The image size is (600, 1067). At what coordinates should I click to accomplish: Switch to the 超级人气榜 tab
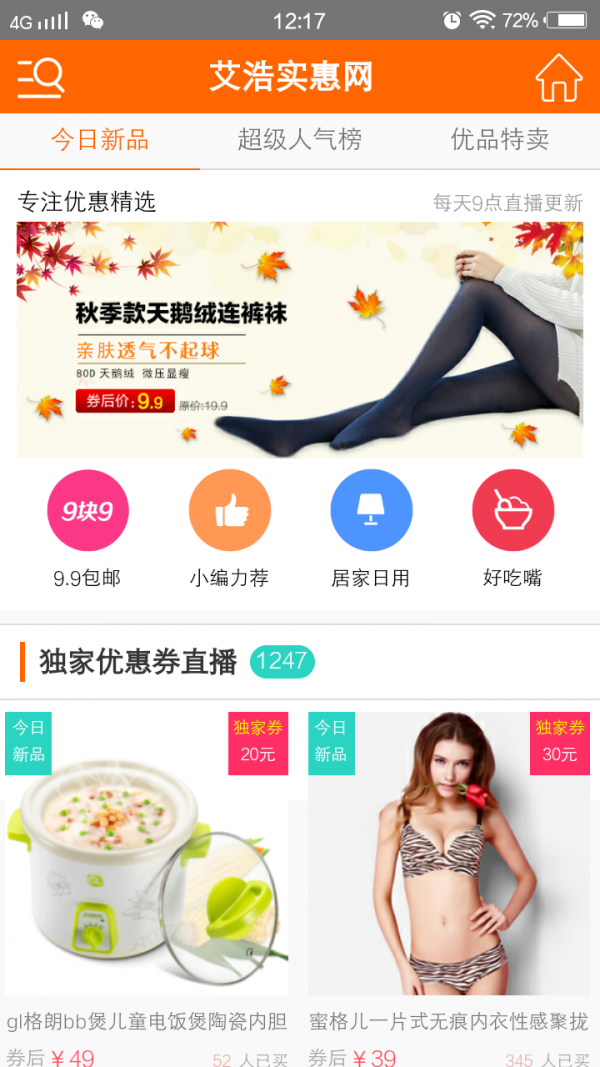pyautogui.click(x=299, y=140)
